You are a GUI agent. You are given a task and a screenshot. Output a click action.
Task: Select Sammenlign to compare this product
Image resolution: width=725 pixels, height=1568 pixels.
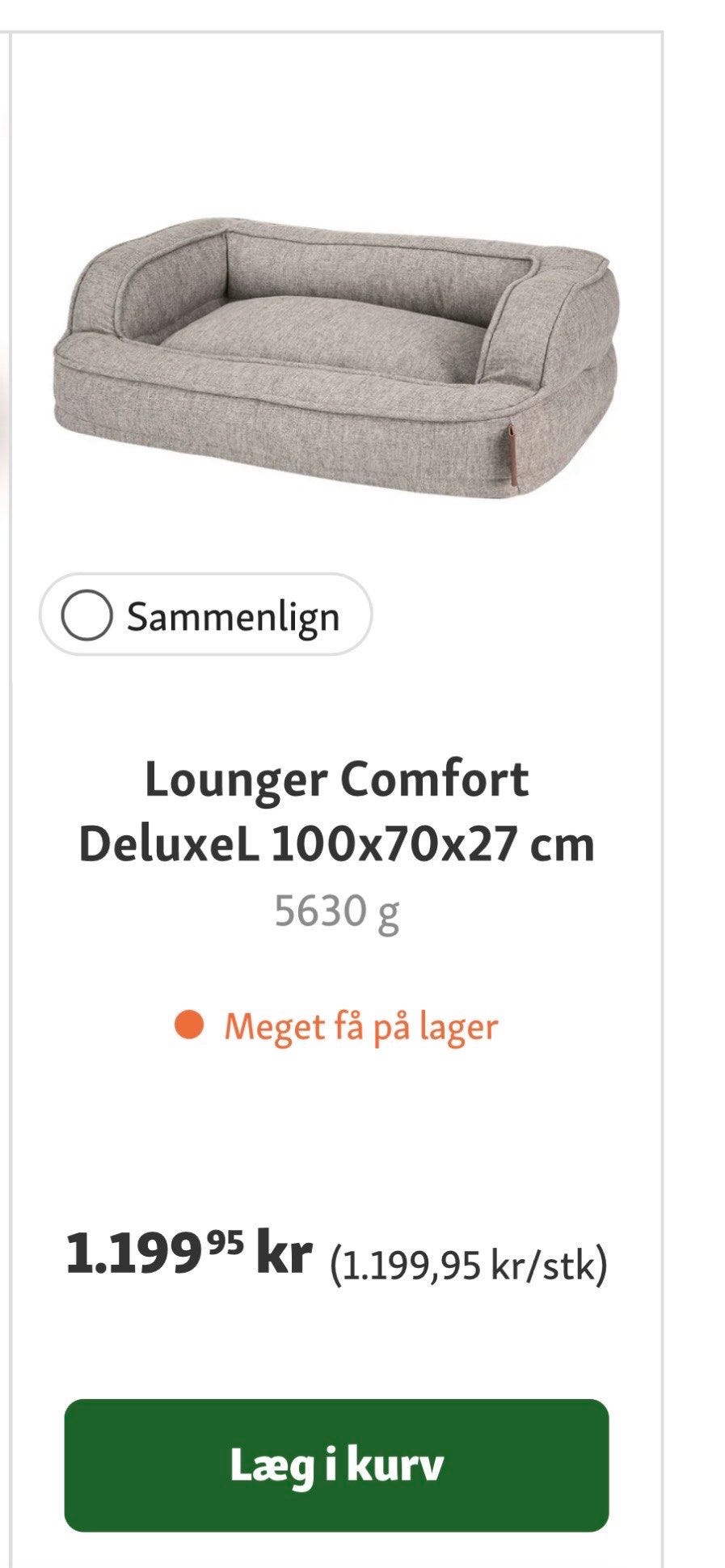click(86, 616)
